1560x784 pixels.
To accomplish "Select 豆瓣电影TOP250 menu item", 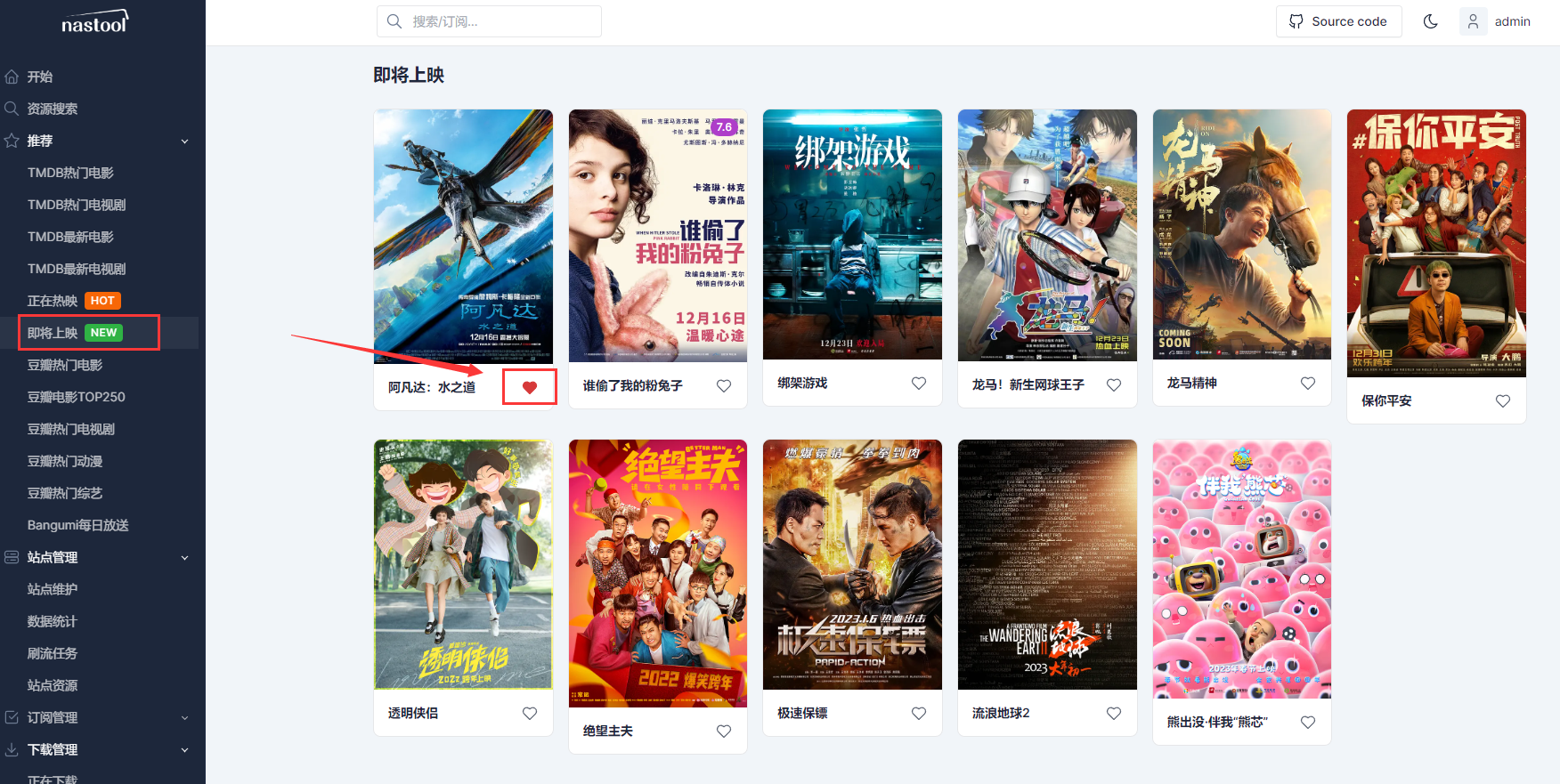I will [x=76, y=397].
